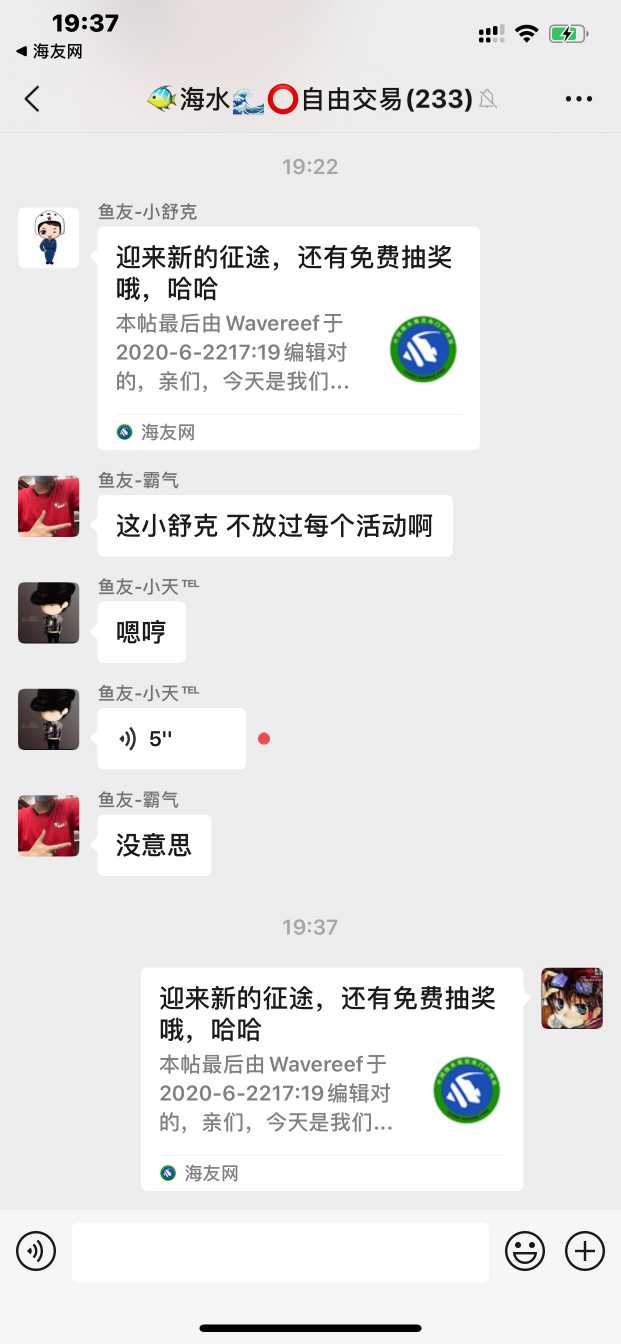
Task: Open 鱼友-小舒克's shared 海友网 post card
Action: point(288,337)
